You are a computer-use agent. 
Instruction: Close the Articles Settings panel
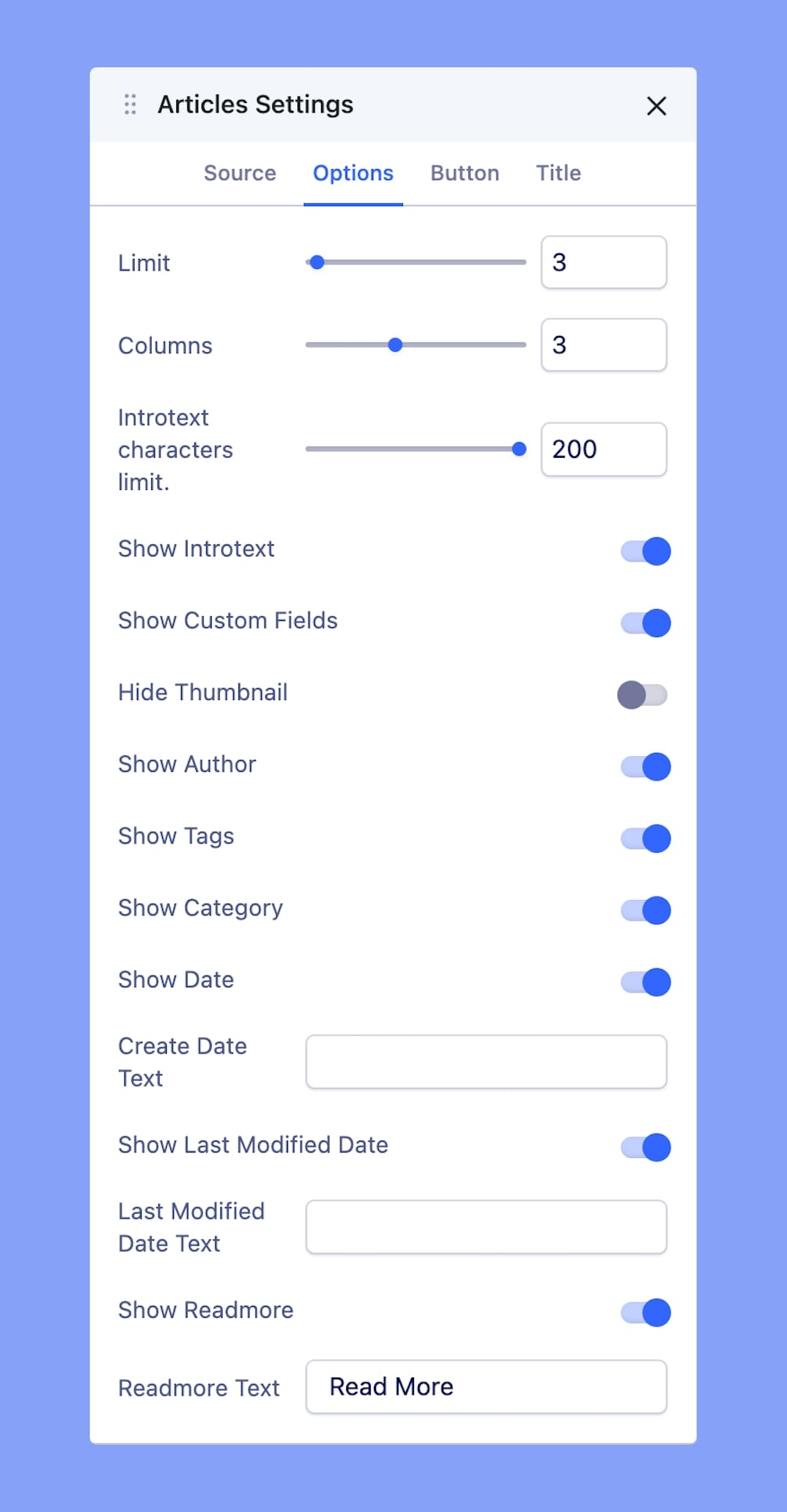[x=656, y=105]
